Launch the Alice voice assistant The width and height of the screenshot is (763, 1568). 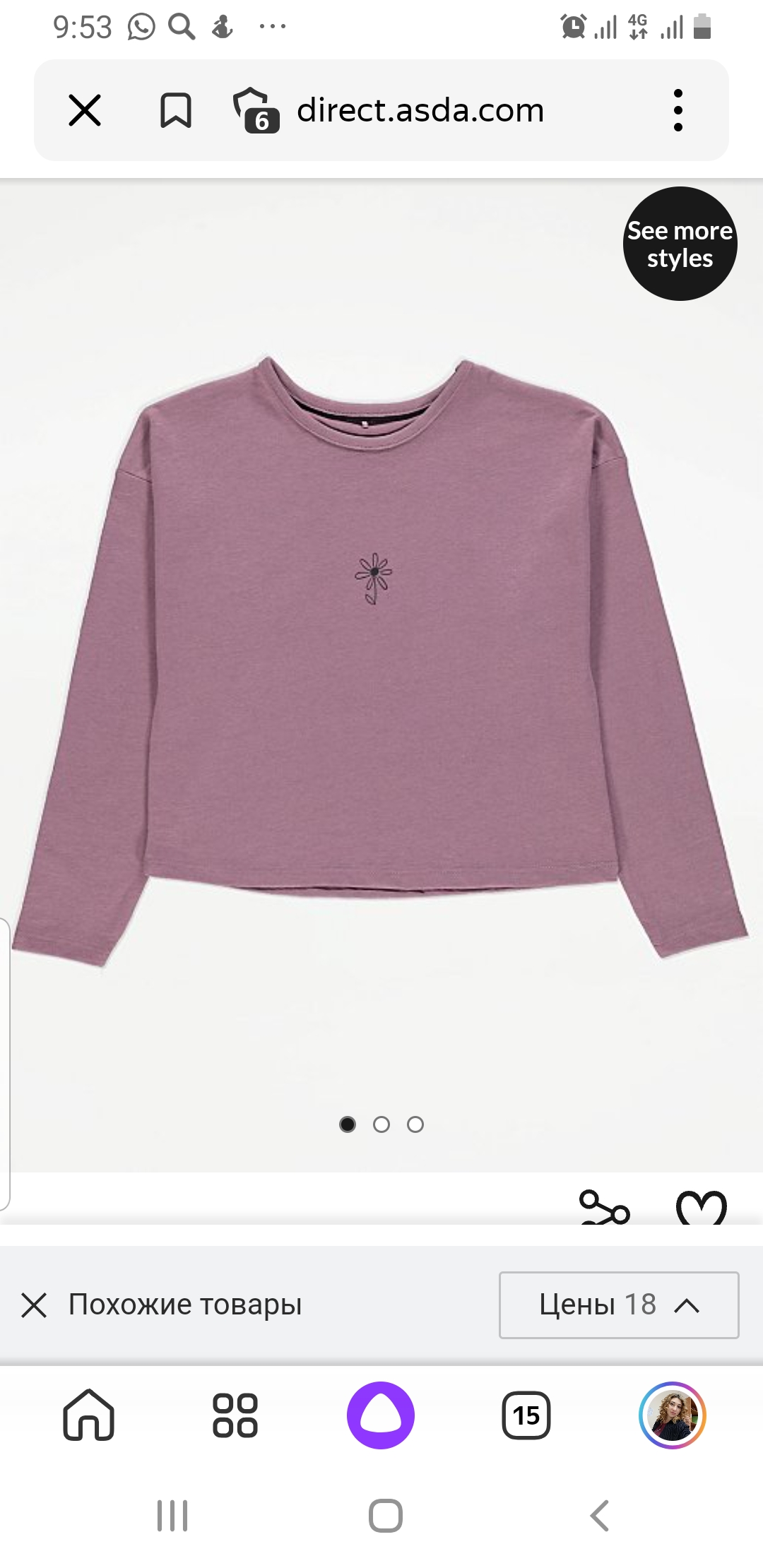[x=381, y=1415]
